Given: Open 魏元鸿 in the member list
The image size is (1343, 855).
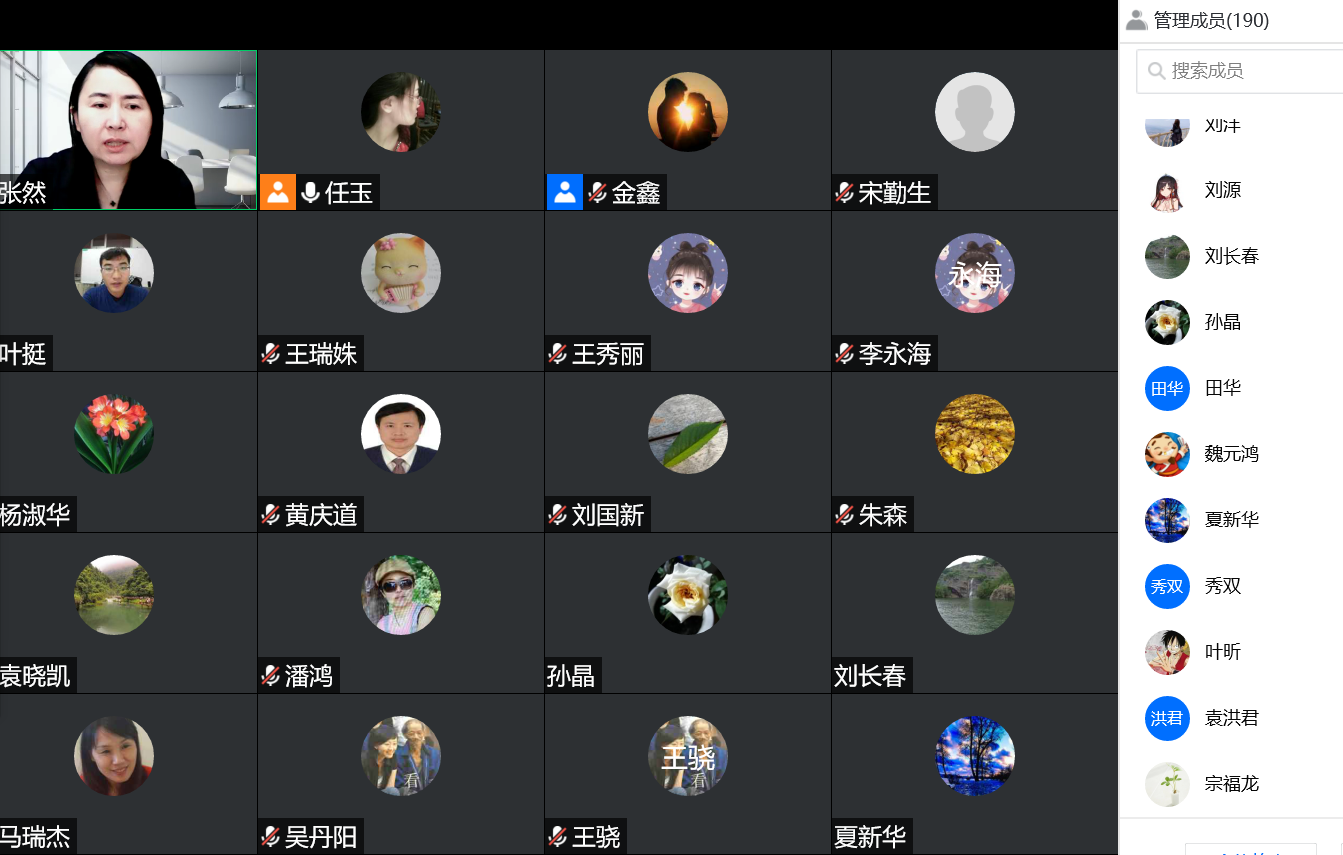Looking at the screenshot, I should (x=1230, y=454).
